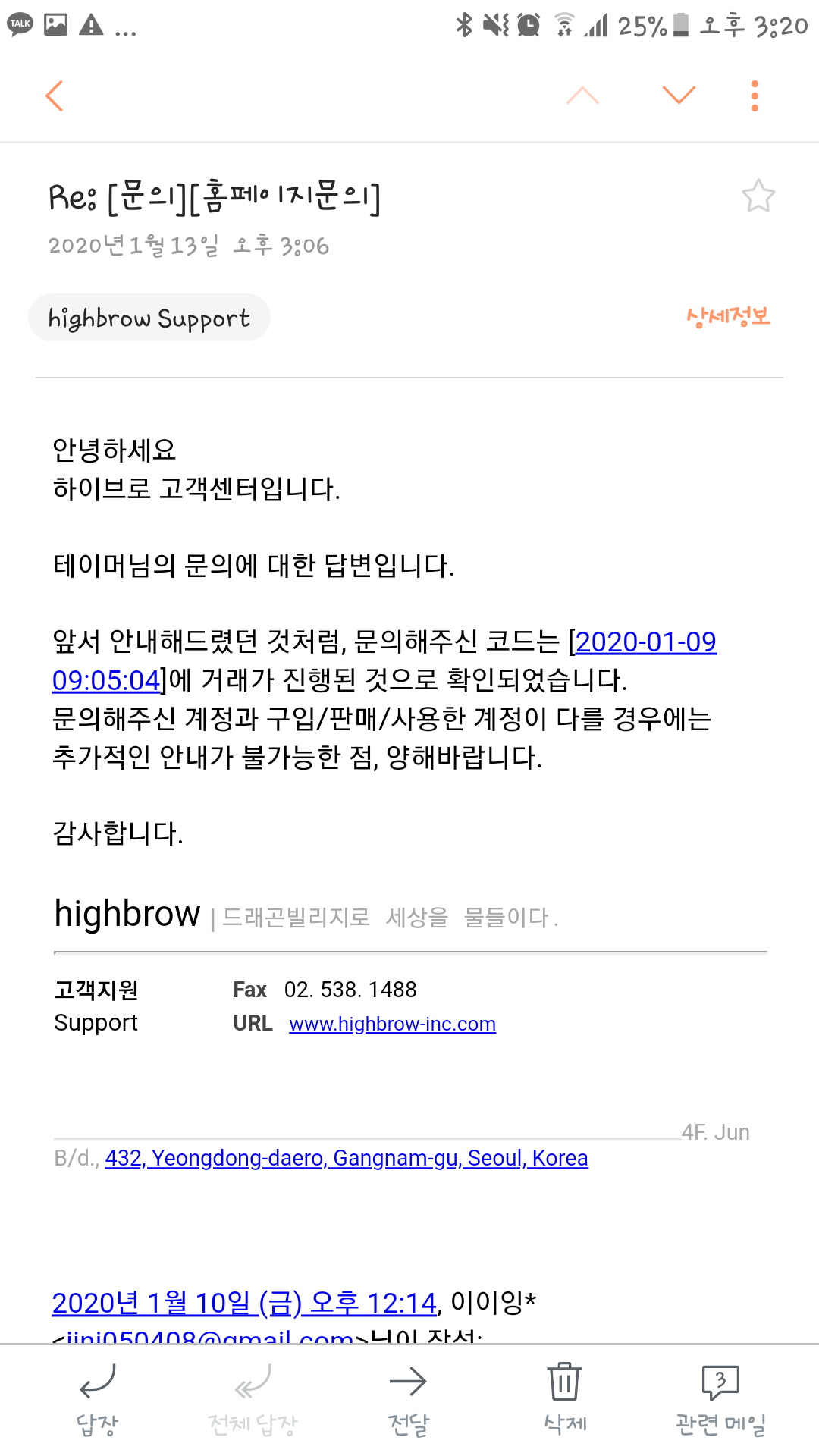Open the Yeongdong-daero address link
Image resolution: width=819 pixels, height=1456 pixels.
coord(347,1158)
